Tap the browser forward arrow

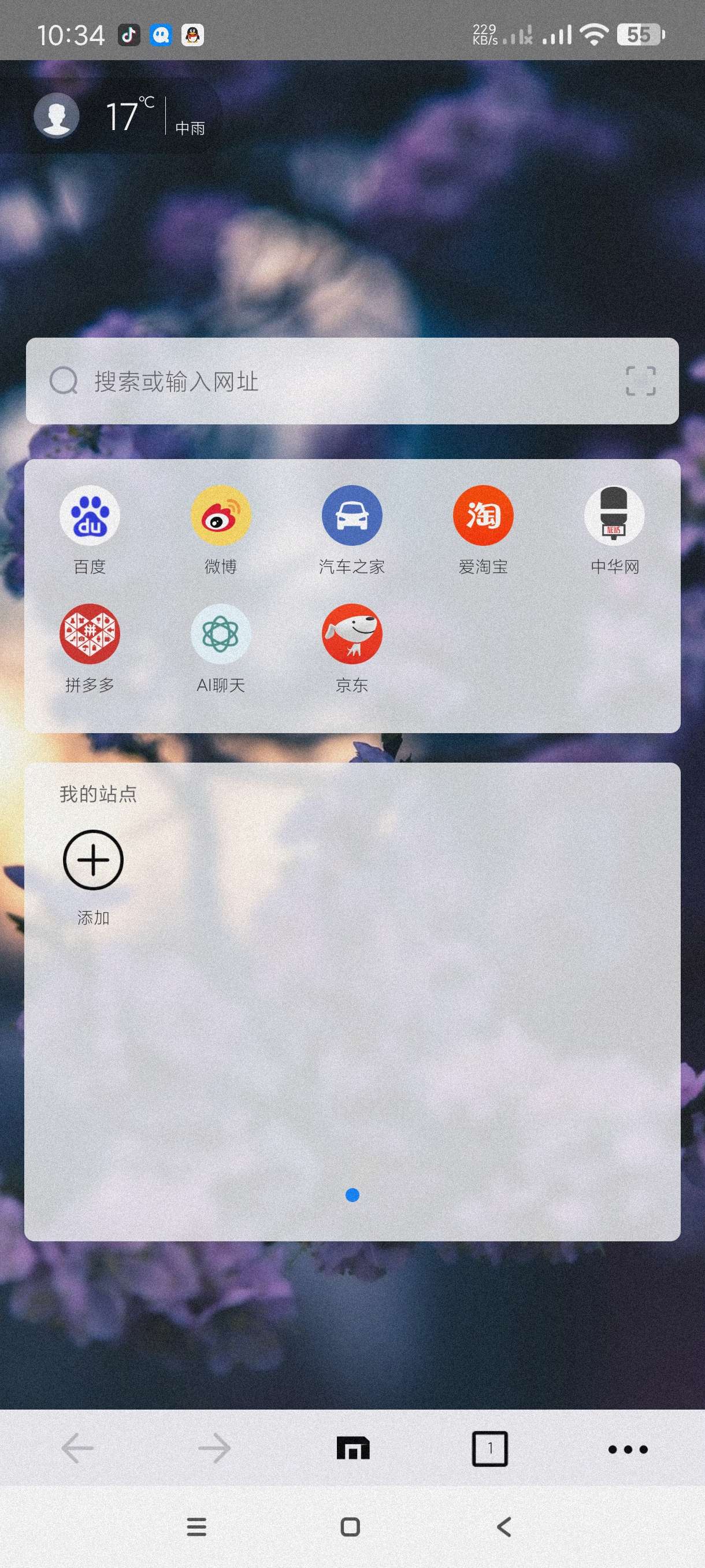click(x=215, y=1448)
